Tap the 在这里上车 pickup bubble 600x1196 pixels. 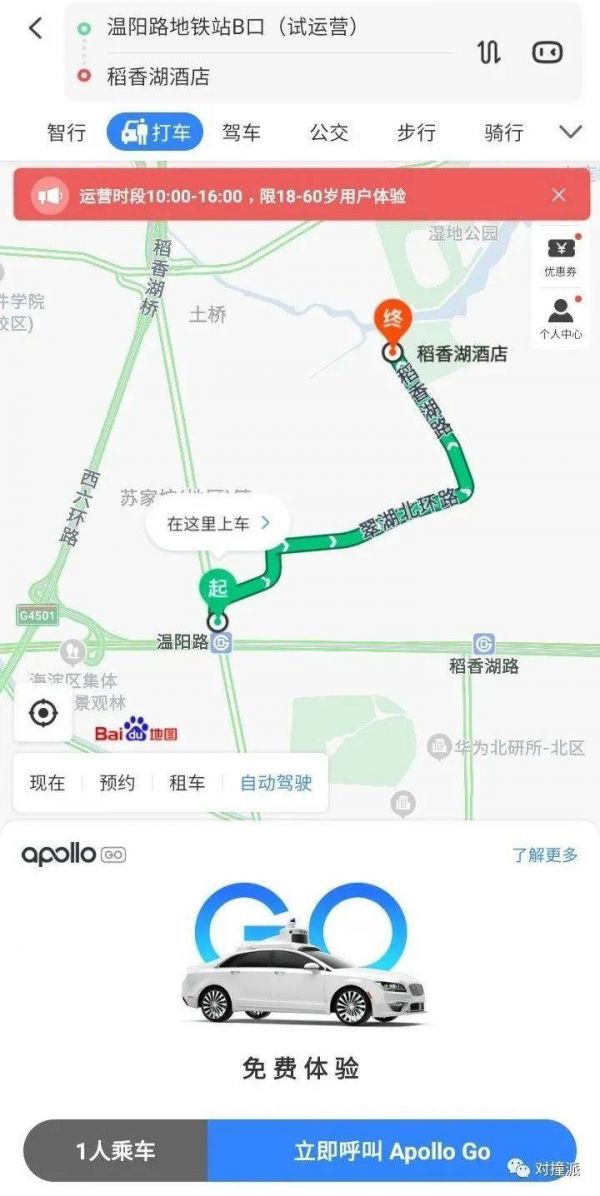[217, 523]
